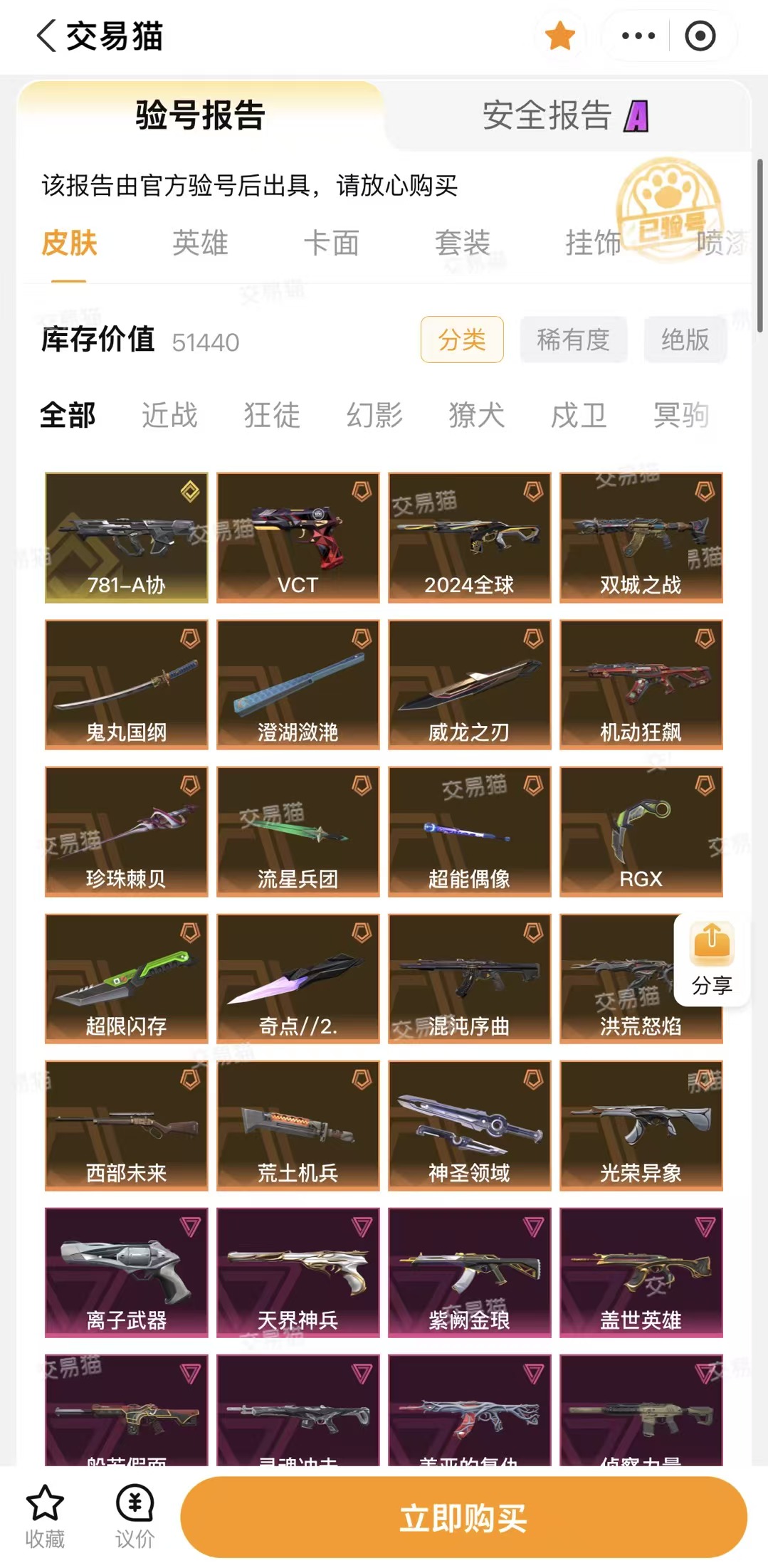Close the mini program via circle icon
The height and width of the screenshot is (1568, 768).
[x=700, y=36]
